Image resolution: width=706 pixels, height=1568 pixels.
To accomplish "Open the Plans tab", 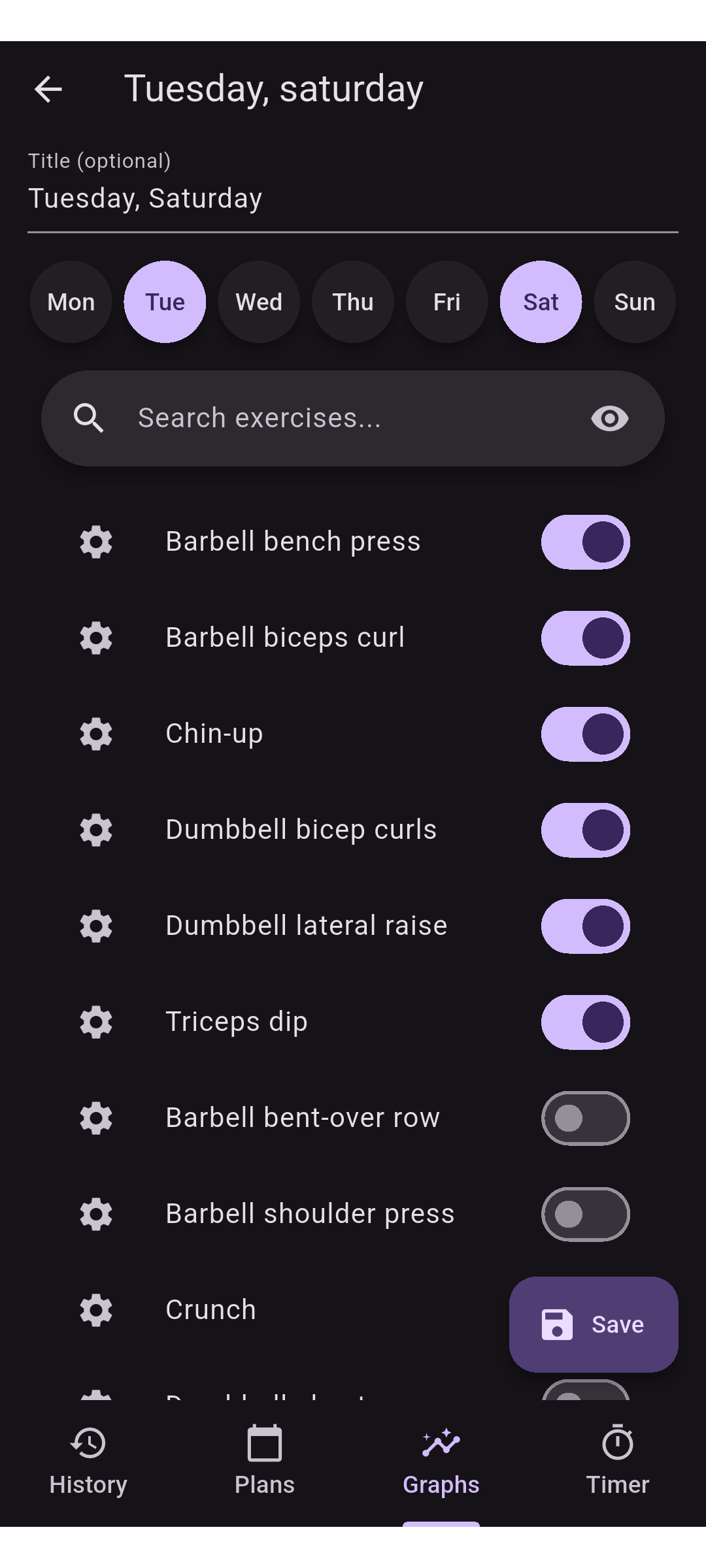I will tap(265, 1461).
